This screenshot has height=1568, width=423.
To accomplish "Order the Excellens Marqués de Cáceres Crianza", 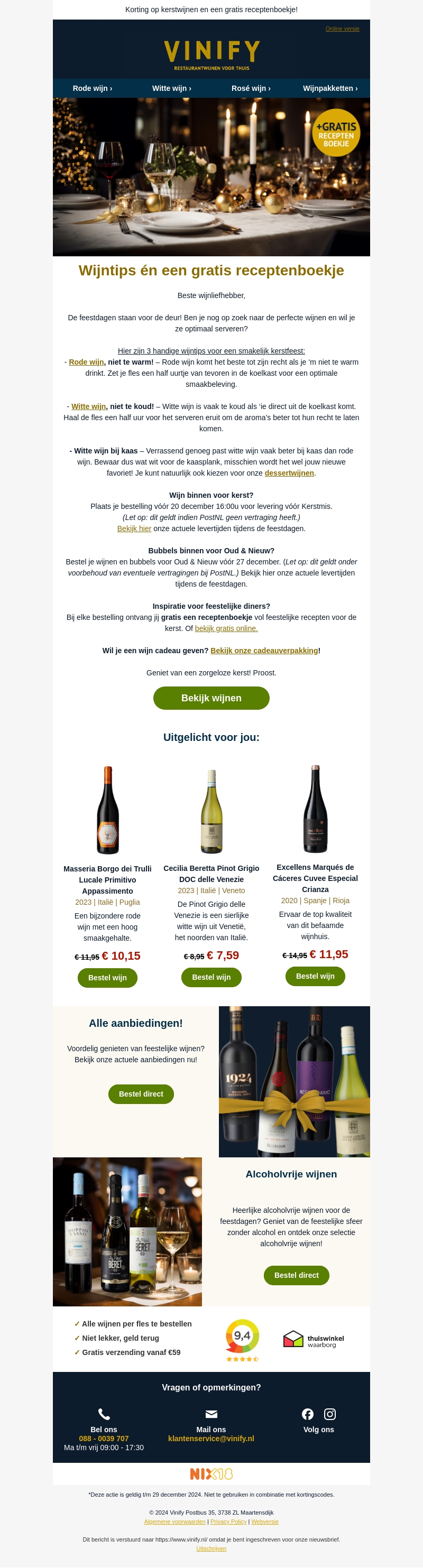I will point(315,976).
